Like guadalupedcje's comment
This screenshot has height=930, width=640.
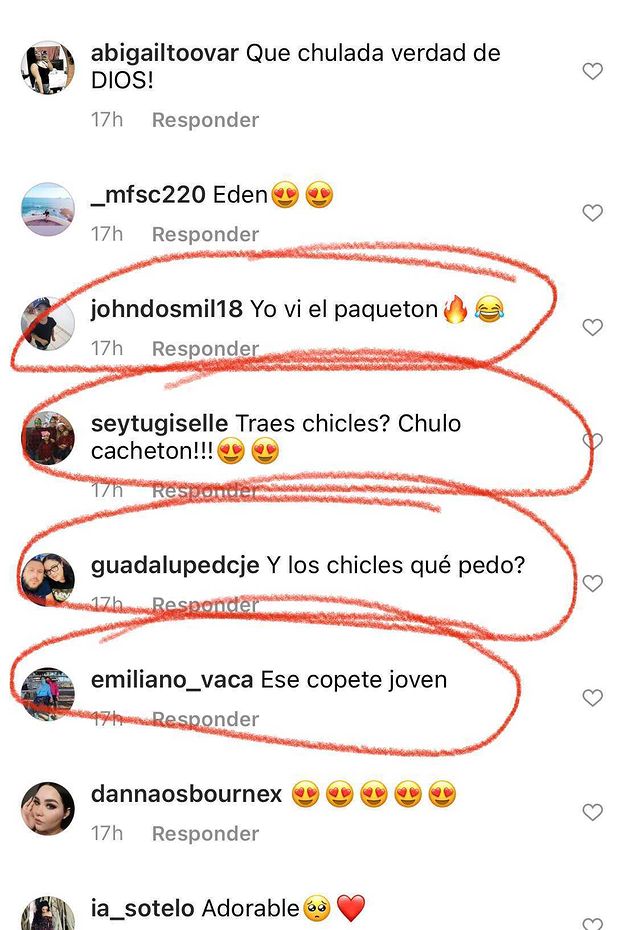[593, 583]
